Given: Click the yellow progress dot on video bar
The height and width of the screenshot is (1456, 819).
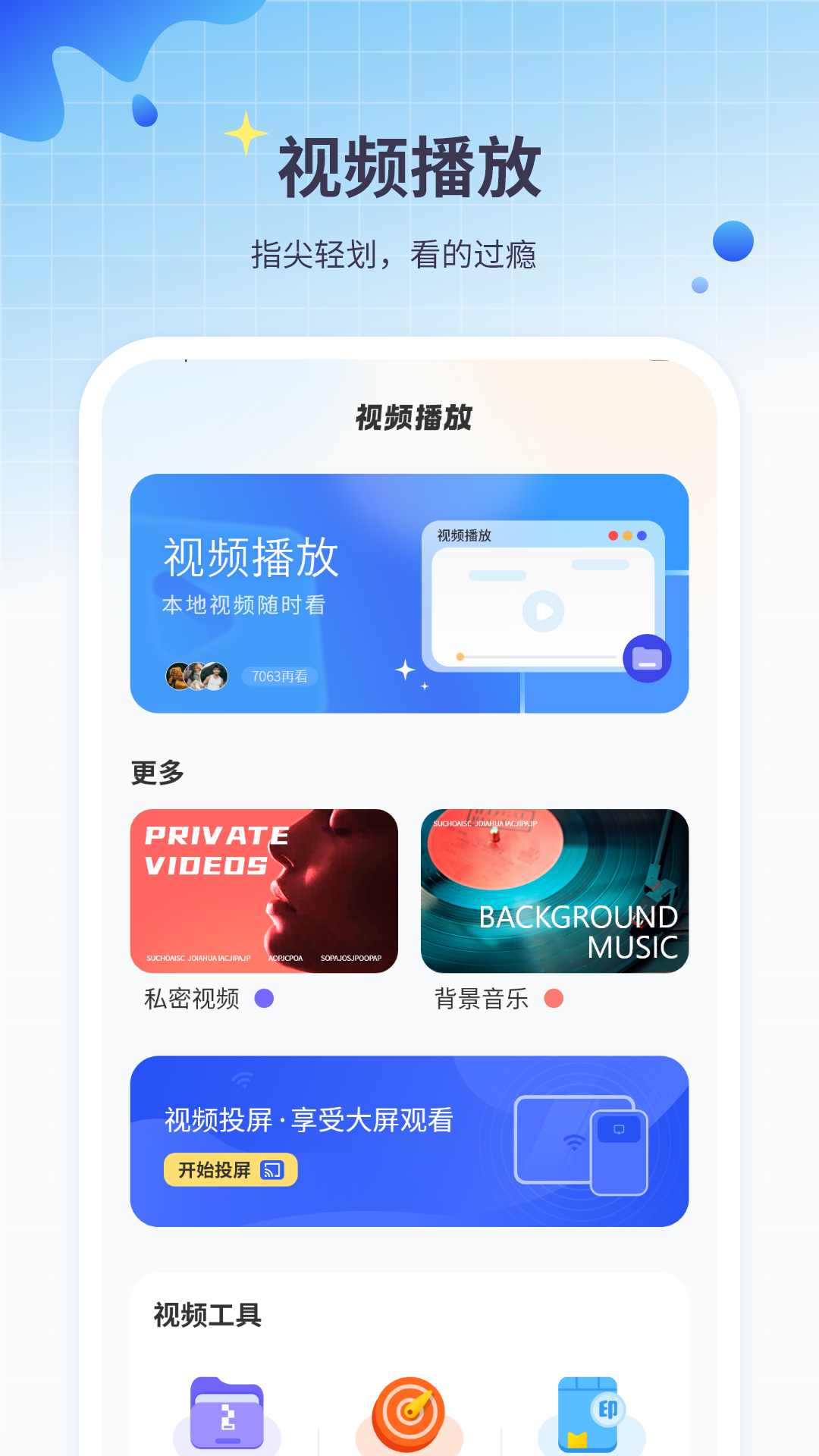Looking at the screenshot, I should (460, 657).
